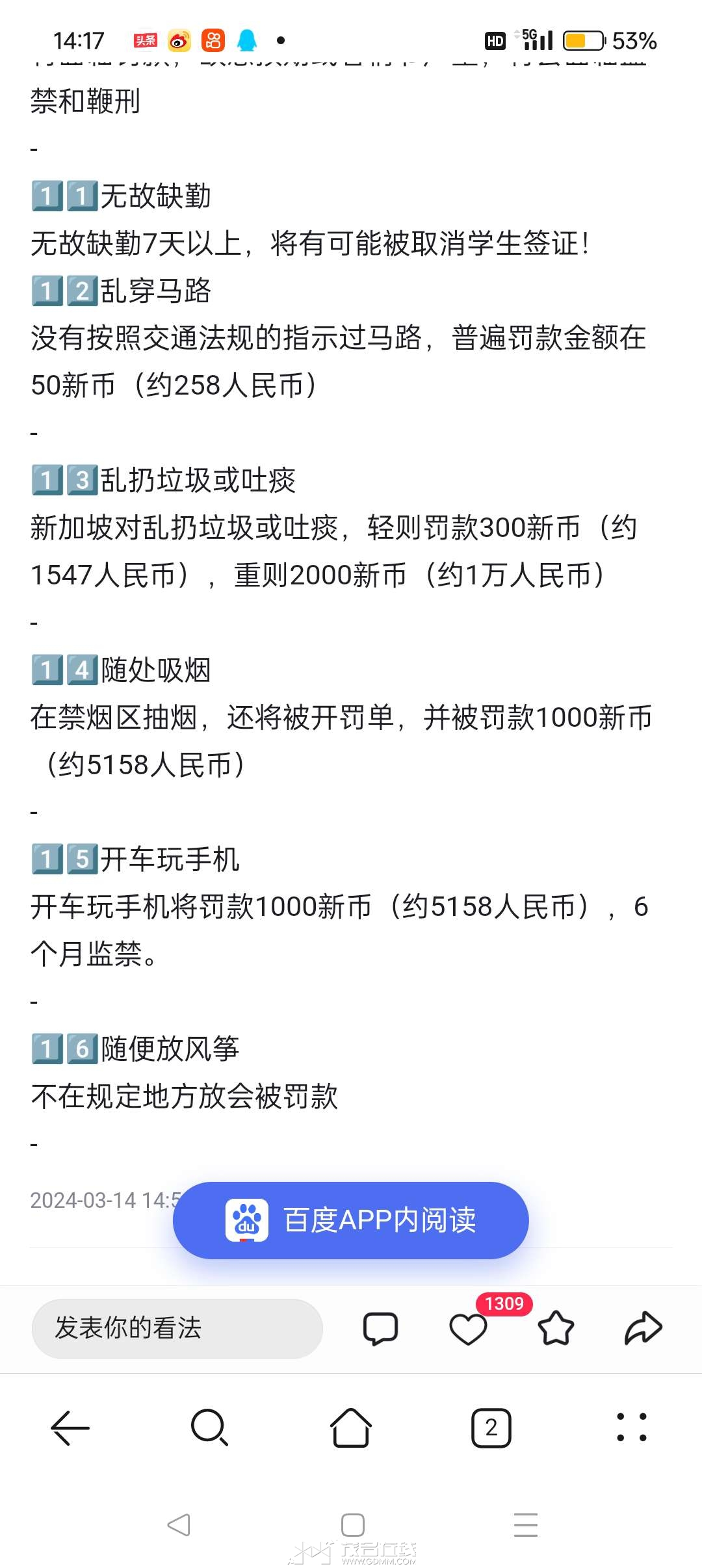
Task: Open the browser tabs switcher showing 2
Action: 491,1428
